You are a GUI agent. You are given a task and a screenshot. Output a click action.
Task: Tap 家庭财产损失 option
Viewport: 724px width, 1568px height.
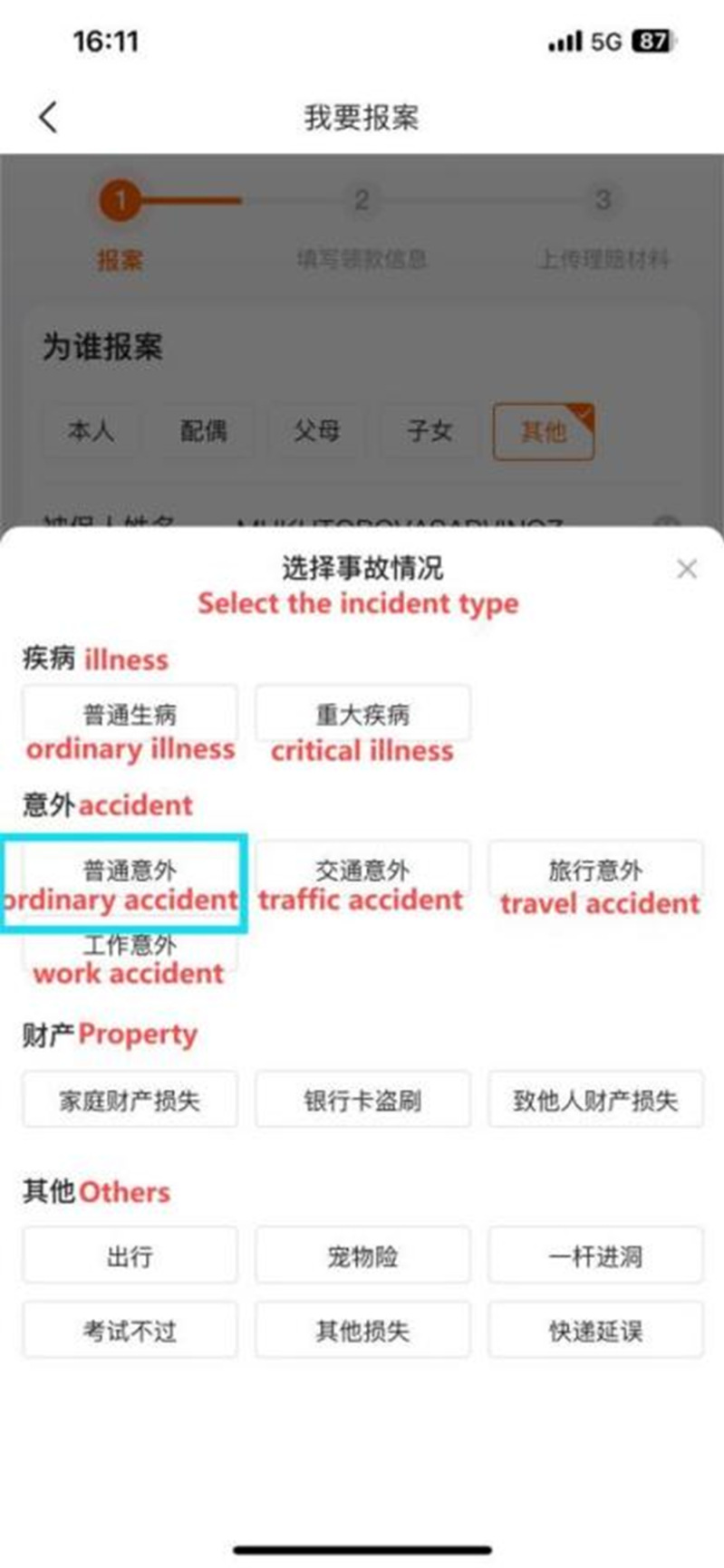130,1101
